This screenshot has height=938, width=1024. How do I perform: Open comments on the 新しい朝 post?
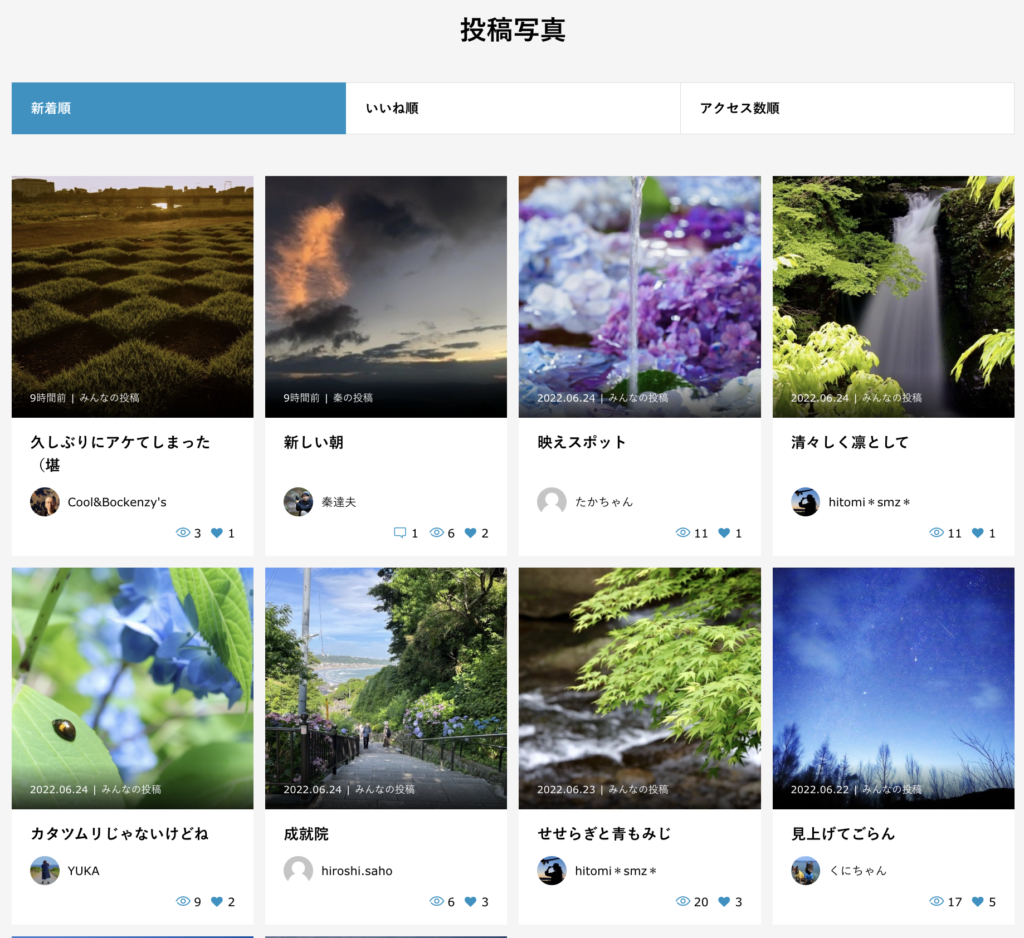point(401,533)
